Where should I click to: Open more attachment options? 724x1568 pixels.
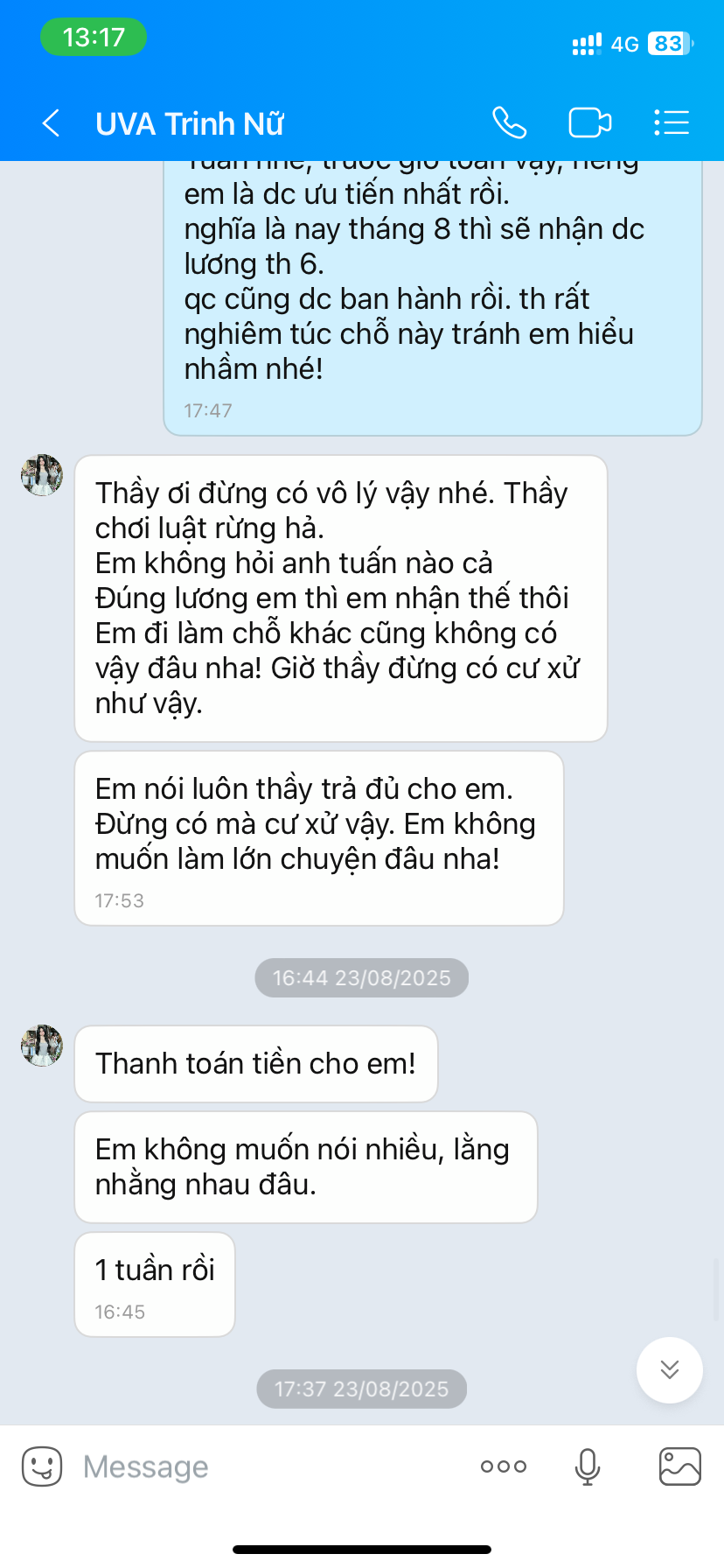504,1466
